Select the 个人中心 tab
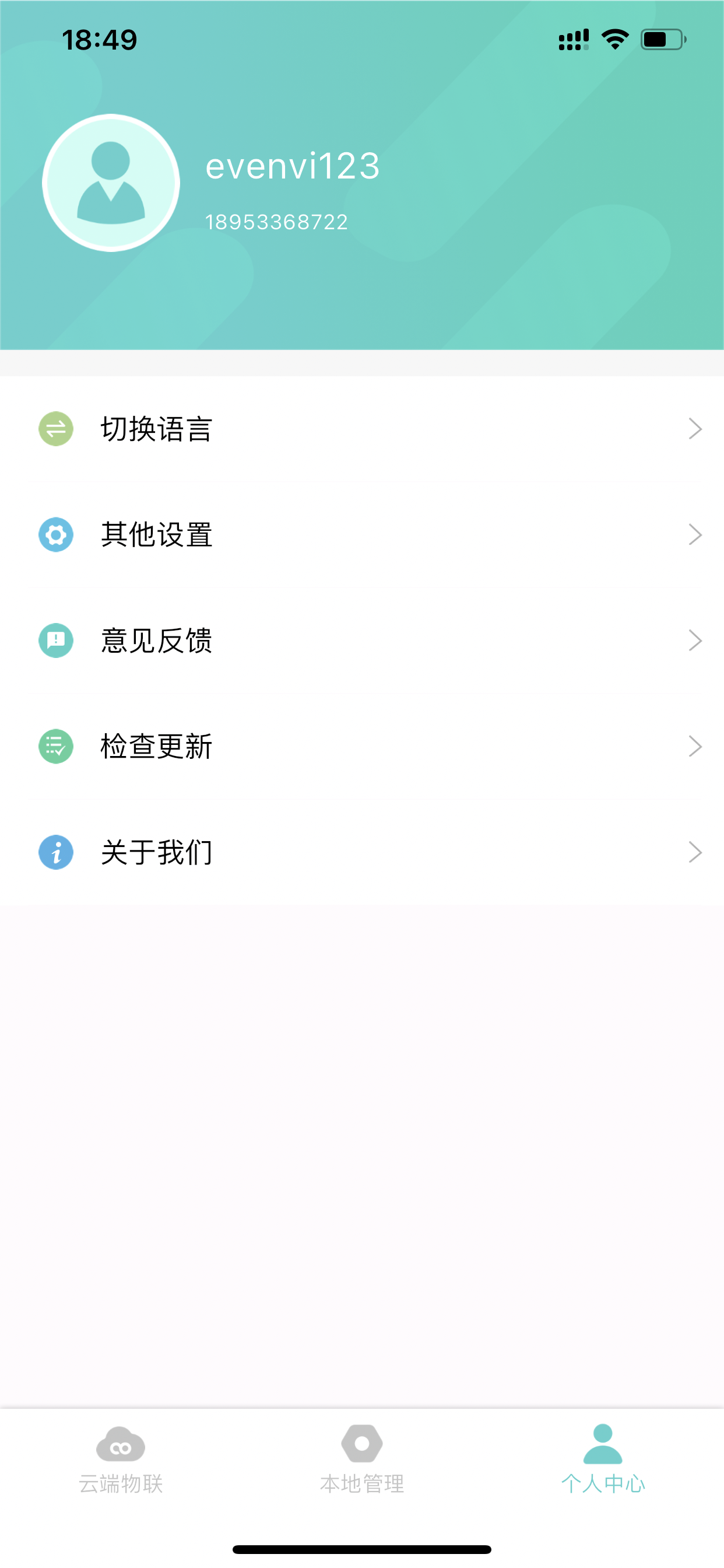Viewport: 724px width, 1568px height. click(x=603, y=1459)
